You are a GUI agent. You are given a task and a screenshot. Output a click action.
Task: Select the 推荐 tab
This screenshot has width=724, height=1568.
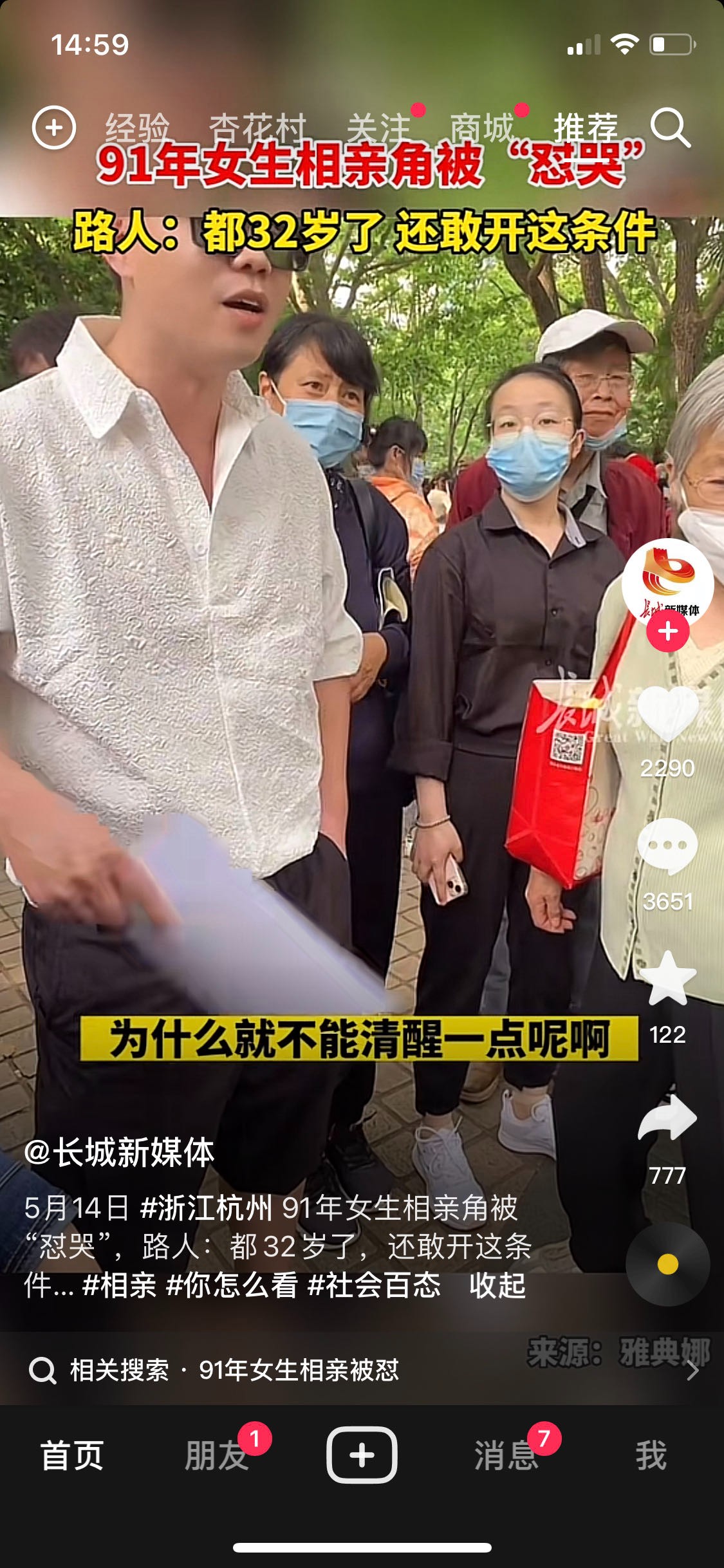click(x=586, y=127)
